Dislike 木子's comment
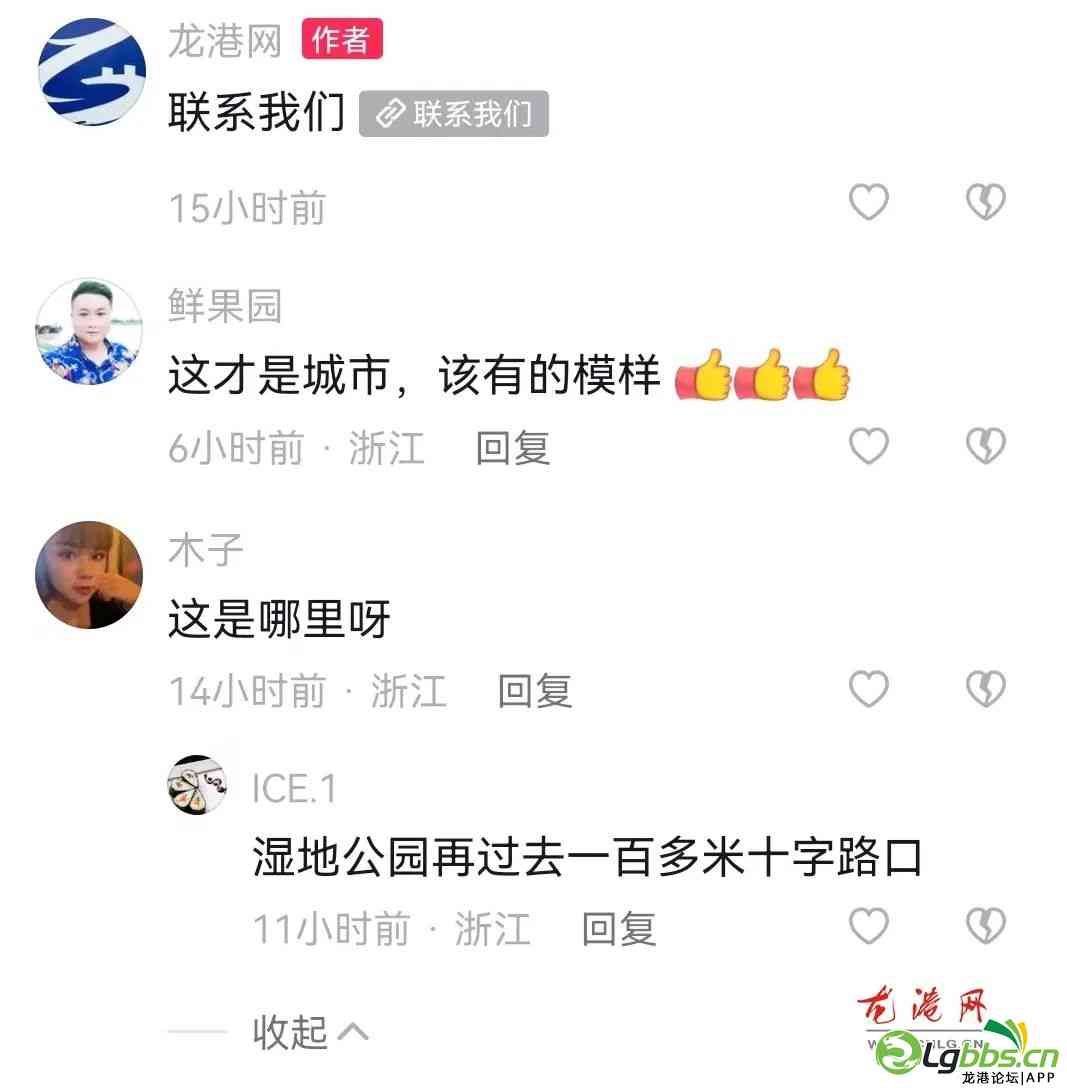The height and width of the screenshot is (1092, 1067). click(985, 689)
